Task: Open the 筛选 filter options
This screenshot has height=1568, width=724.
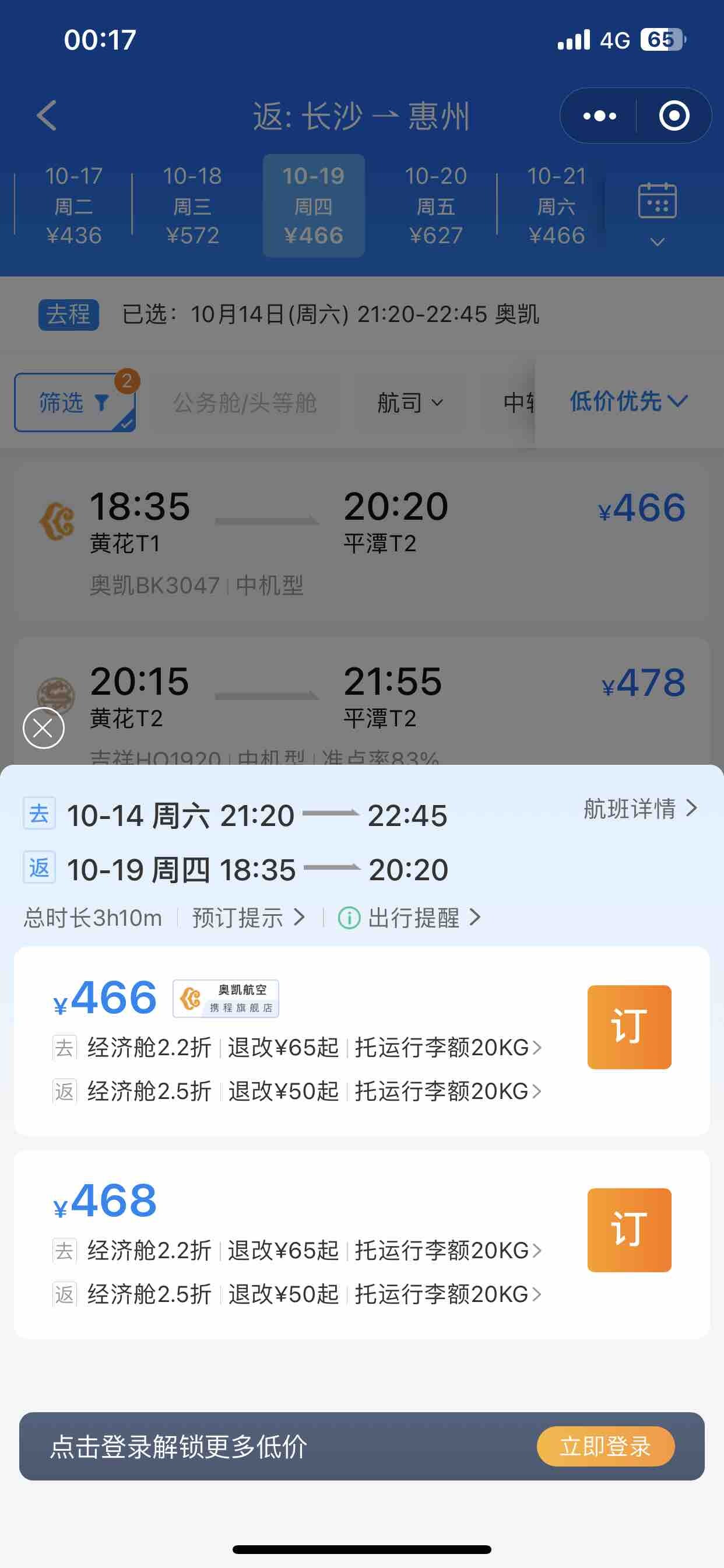Action: (x=74, y=402)
